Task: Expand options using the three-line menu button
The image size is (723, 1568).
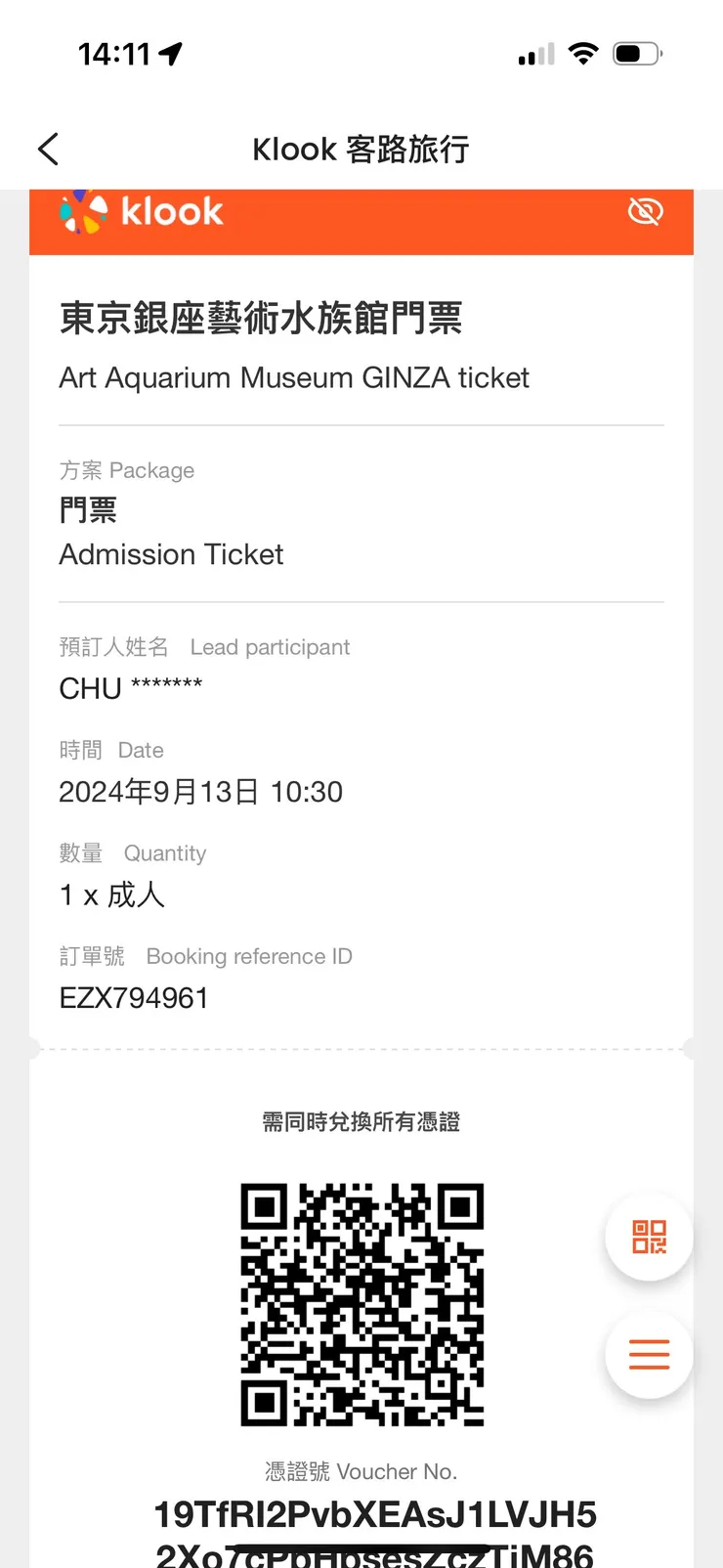Action: [x=649, y=1355]
